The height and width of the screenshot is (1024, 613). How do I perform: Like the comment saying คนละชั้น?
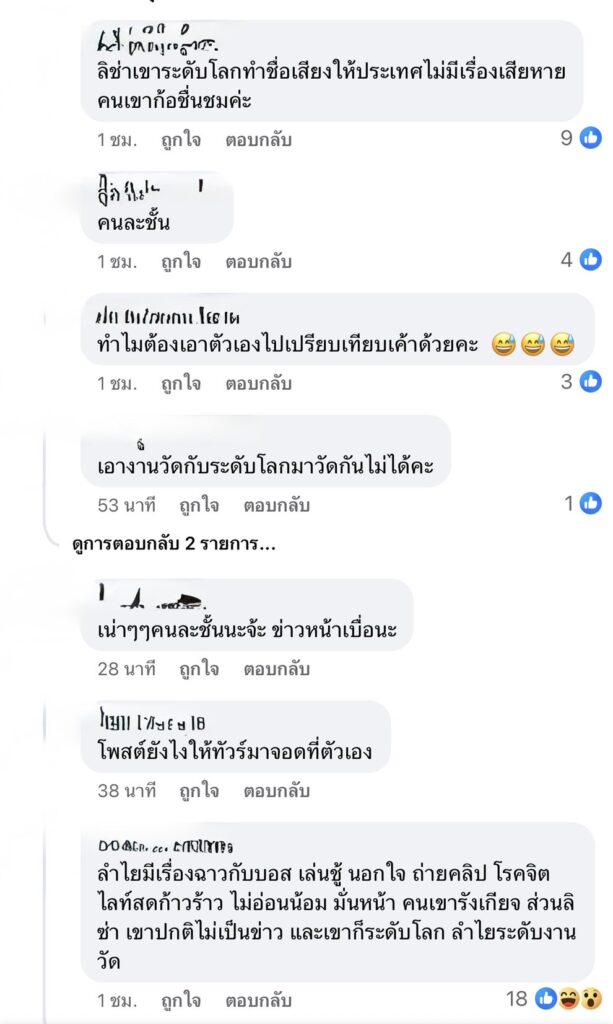tap(181, 261)
